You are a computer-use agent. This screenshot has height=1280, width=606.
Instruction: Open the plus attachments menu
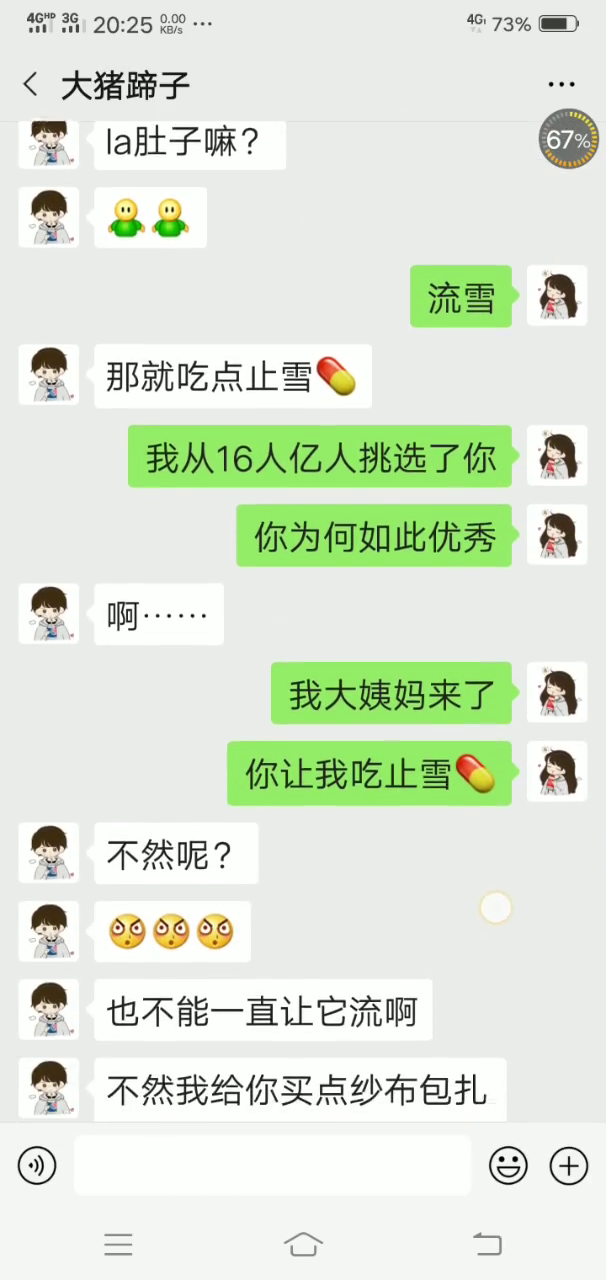[x=569, y=1165]
